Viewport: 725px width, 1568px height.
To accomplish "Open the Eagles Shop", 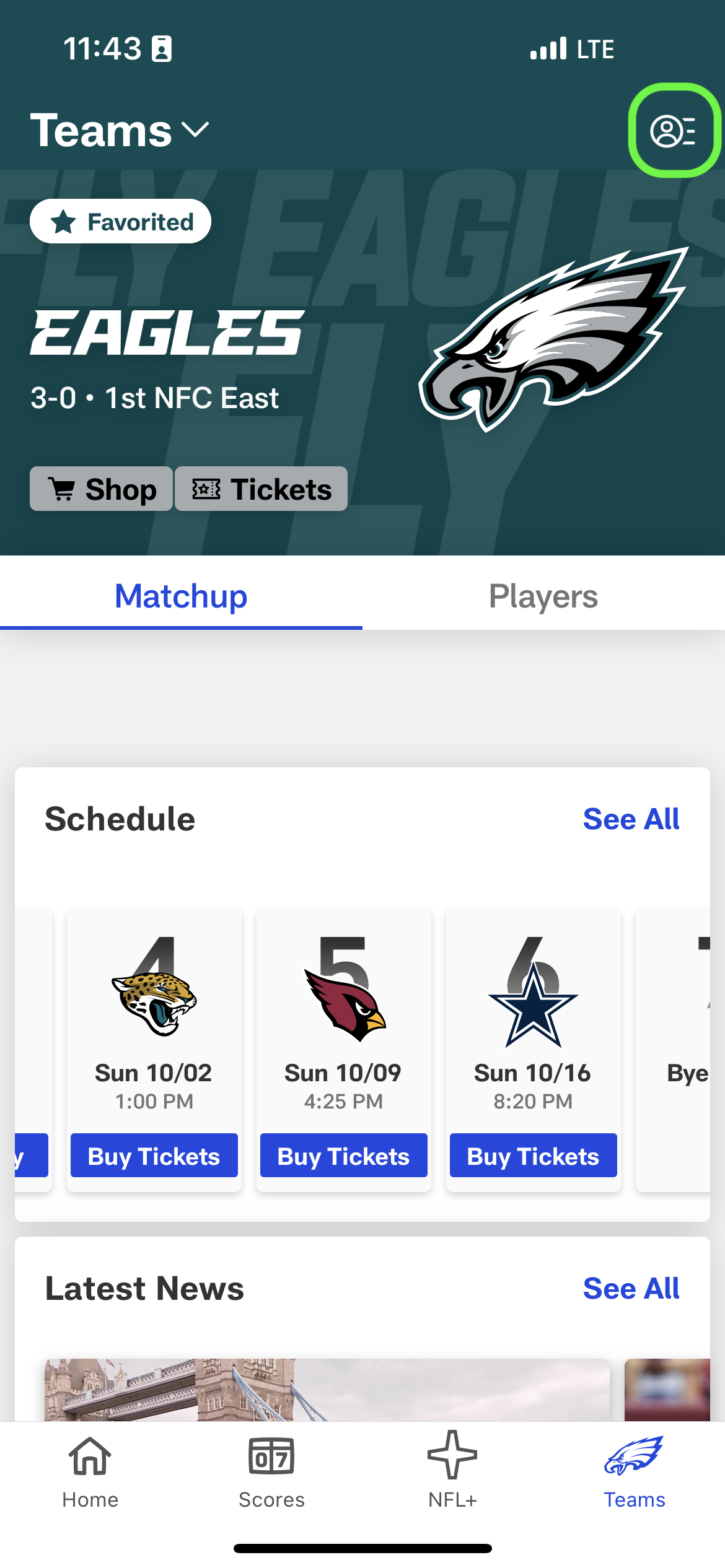I will (x=101, y=489).
